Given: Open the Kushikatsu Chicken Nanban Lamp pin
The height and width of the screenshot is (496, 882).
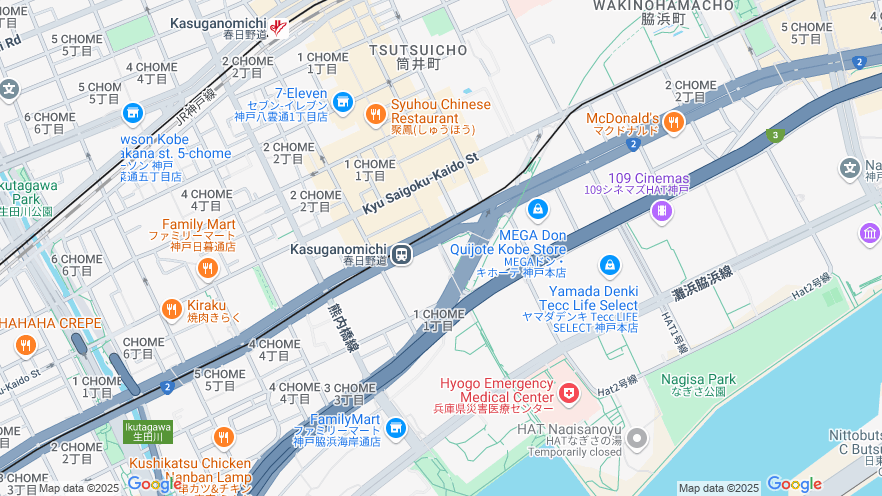Looking at the screenshot, I should pos(223,437).
